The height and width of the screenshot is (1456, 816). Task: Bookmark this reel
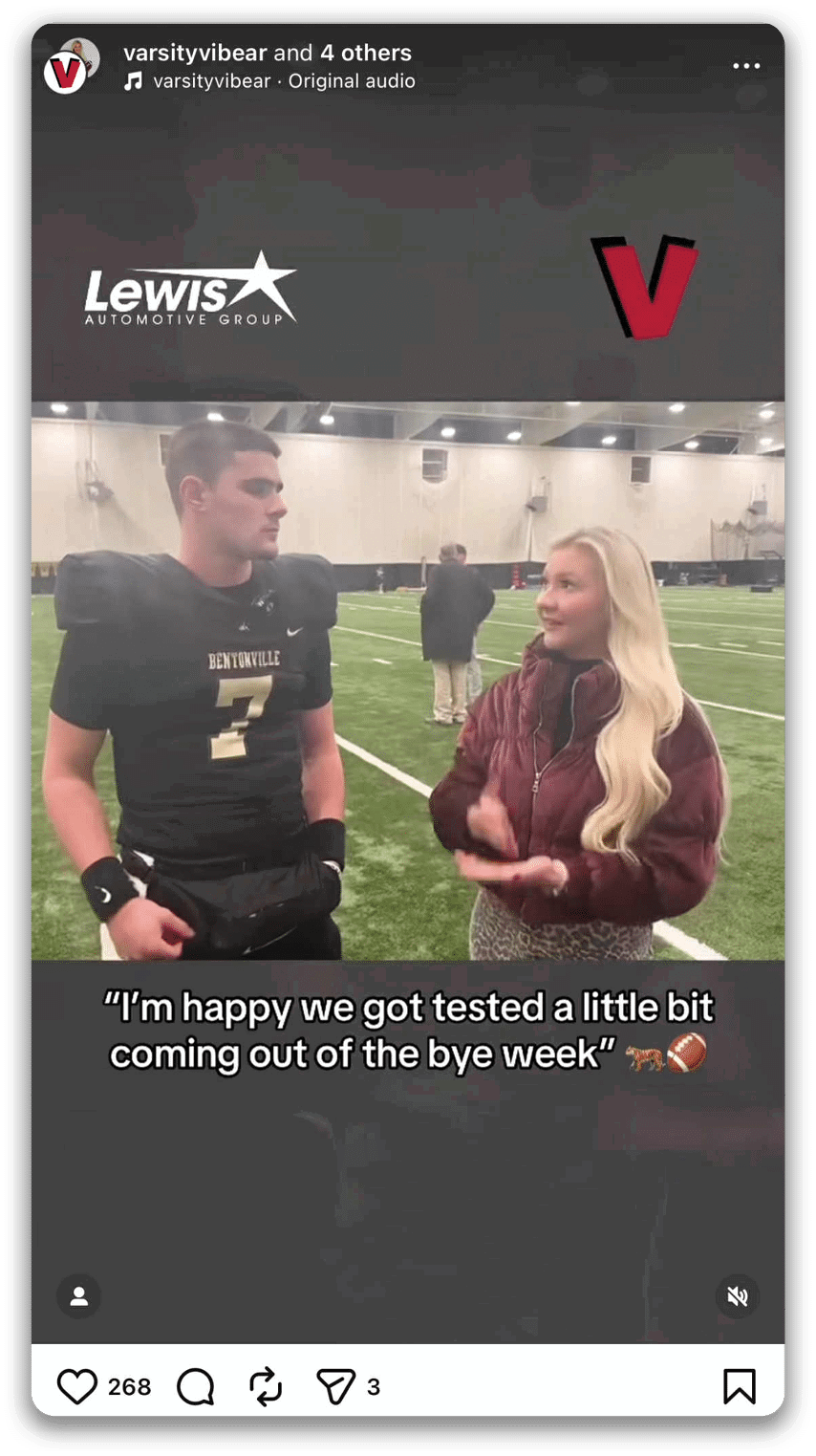point(739,1386)
